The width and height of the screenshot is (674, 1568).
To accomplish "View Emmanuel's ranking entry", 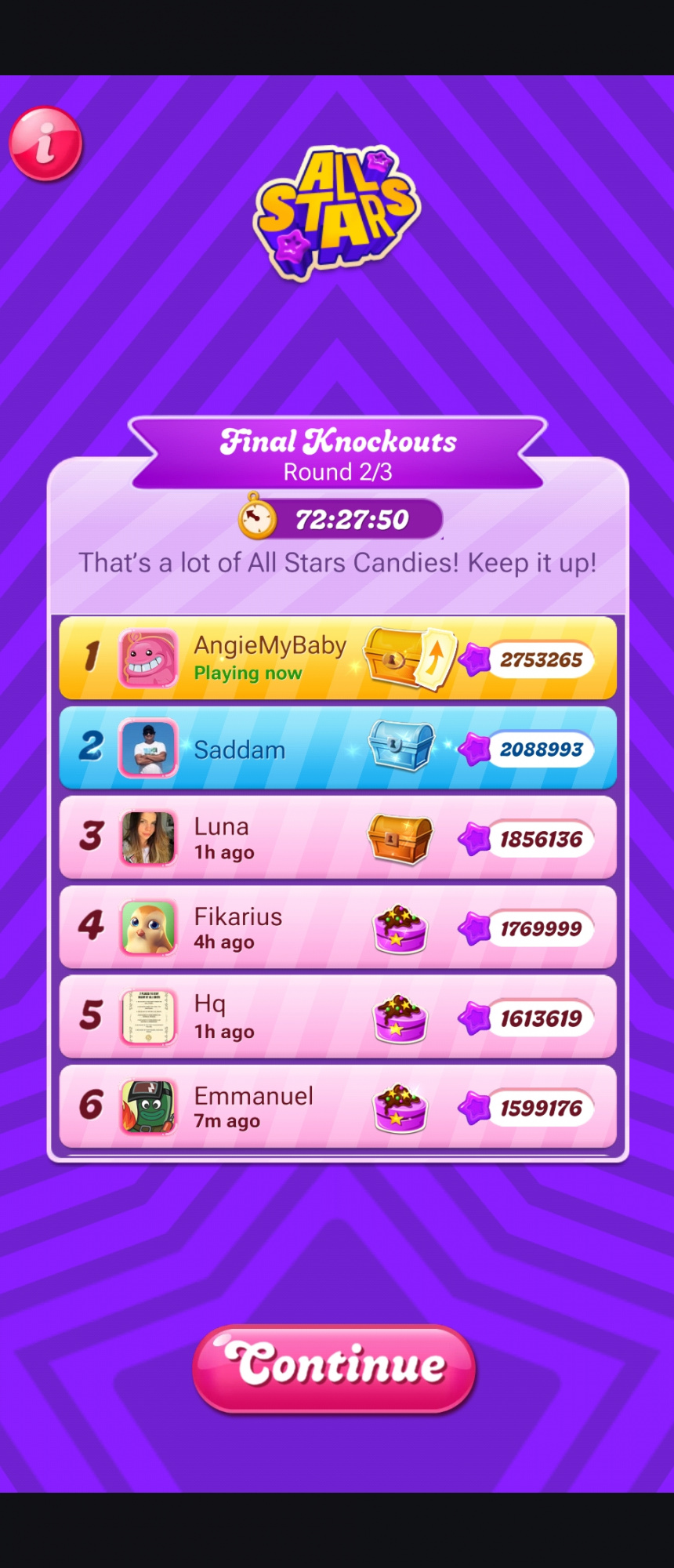I will (338, 1106).
